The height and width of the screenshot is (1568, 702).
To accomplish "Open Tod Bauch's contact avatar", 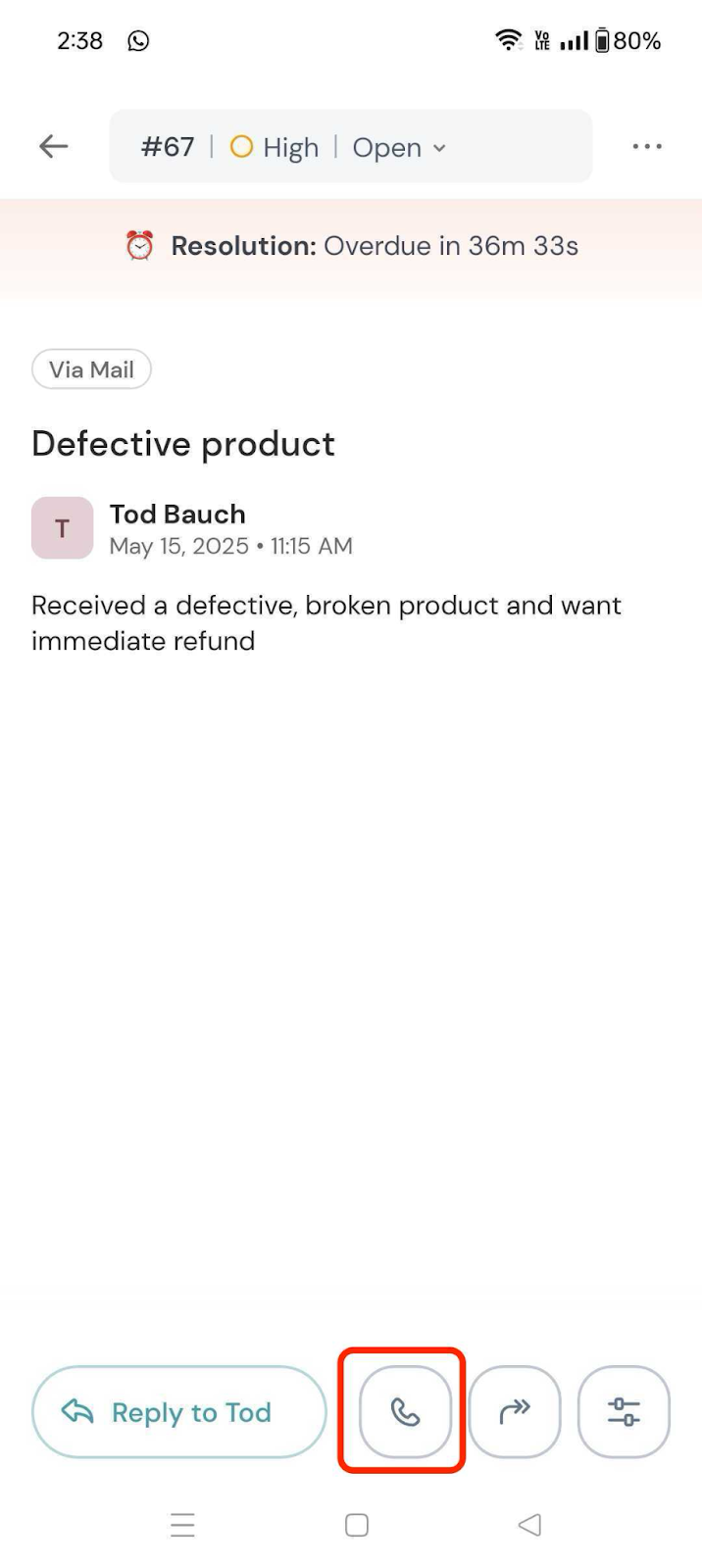I will click(x=62, y=528).
